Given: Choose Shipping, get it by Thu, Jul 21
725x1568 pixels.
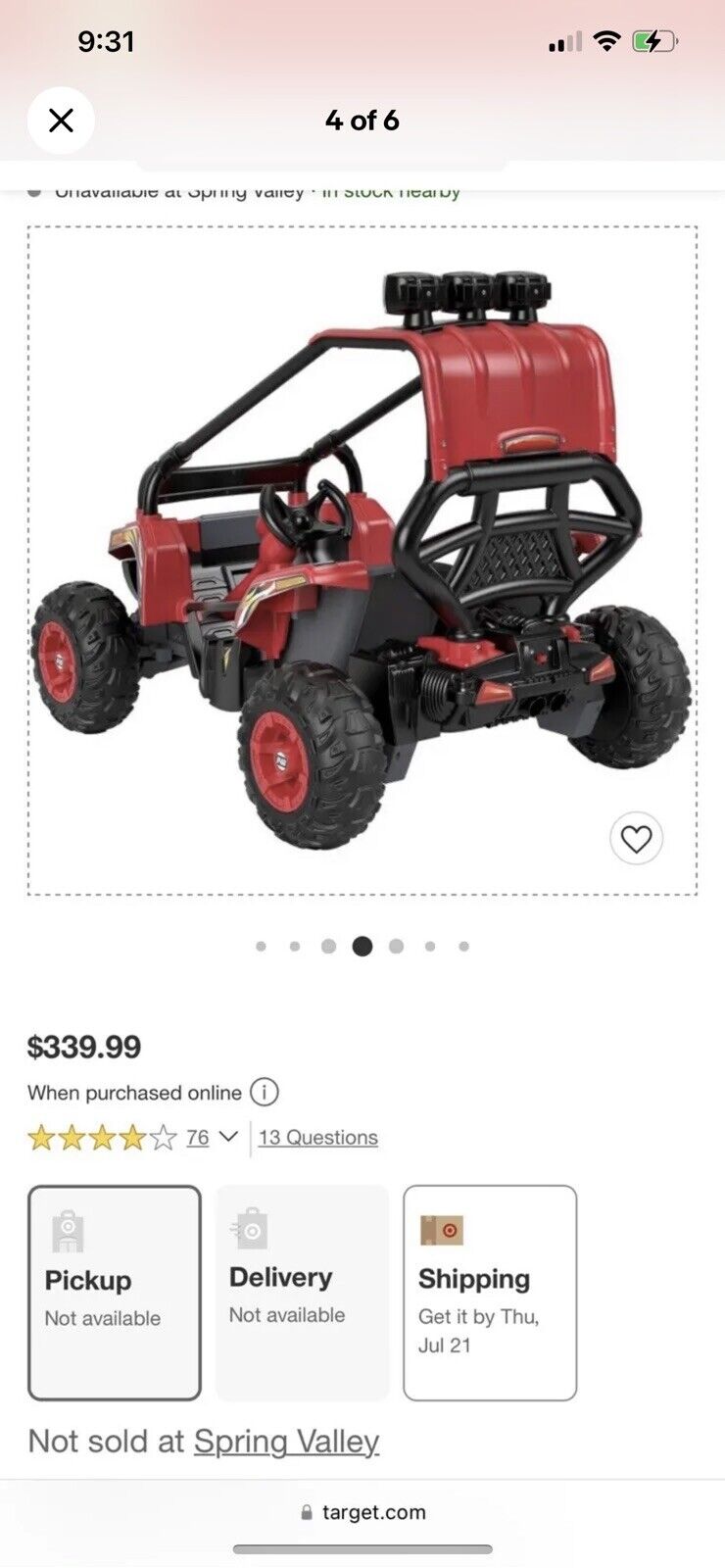Looking at the screenshot, I should [x=490, y=1292].
